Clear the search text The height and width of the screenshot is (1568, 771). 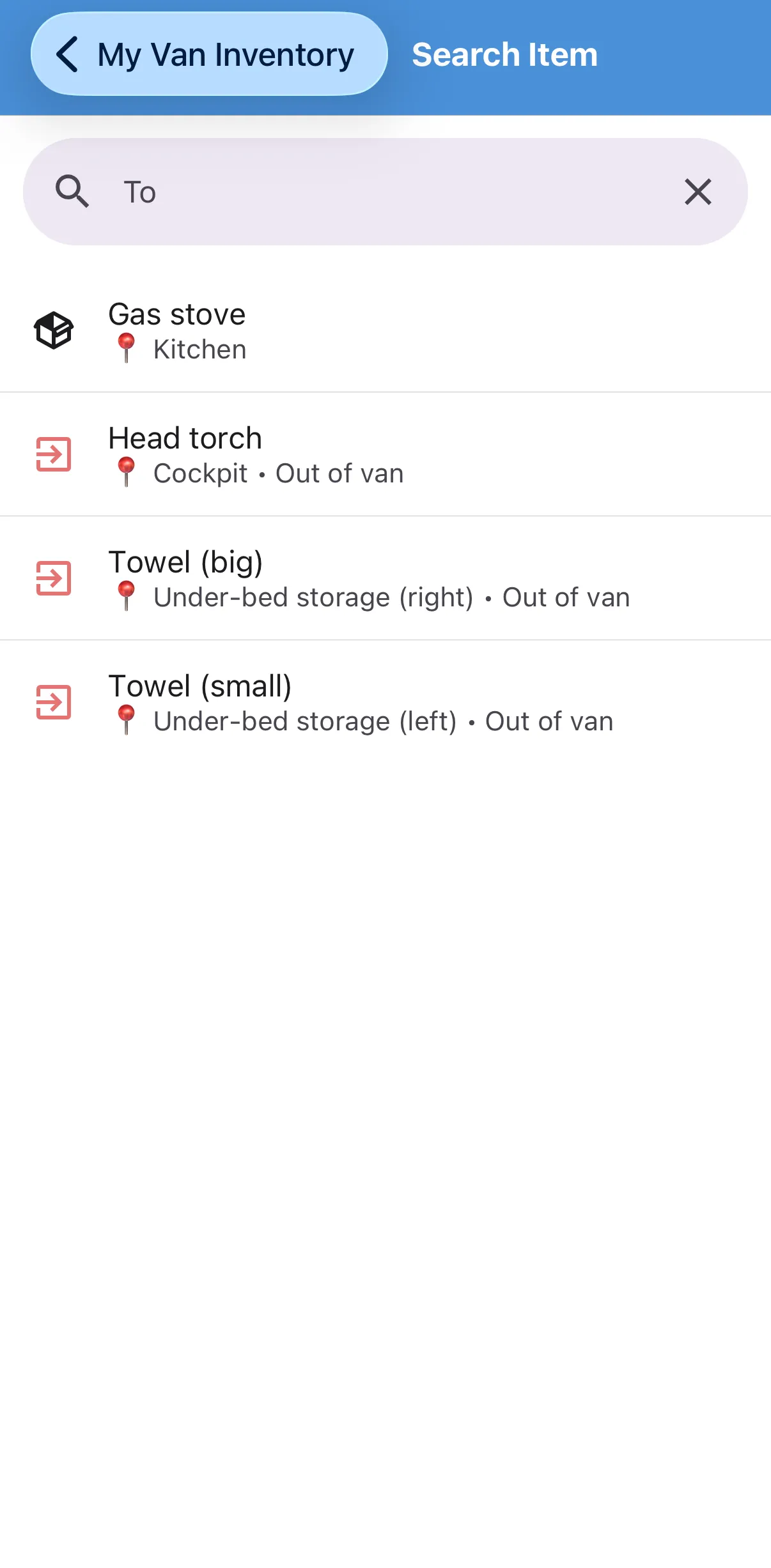pyautogui.click(x=697, y=192)
